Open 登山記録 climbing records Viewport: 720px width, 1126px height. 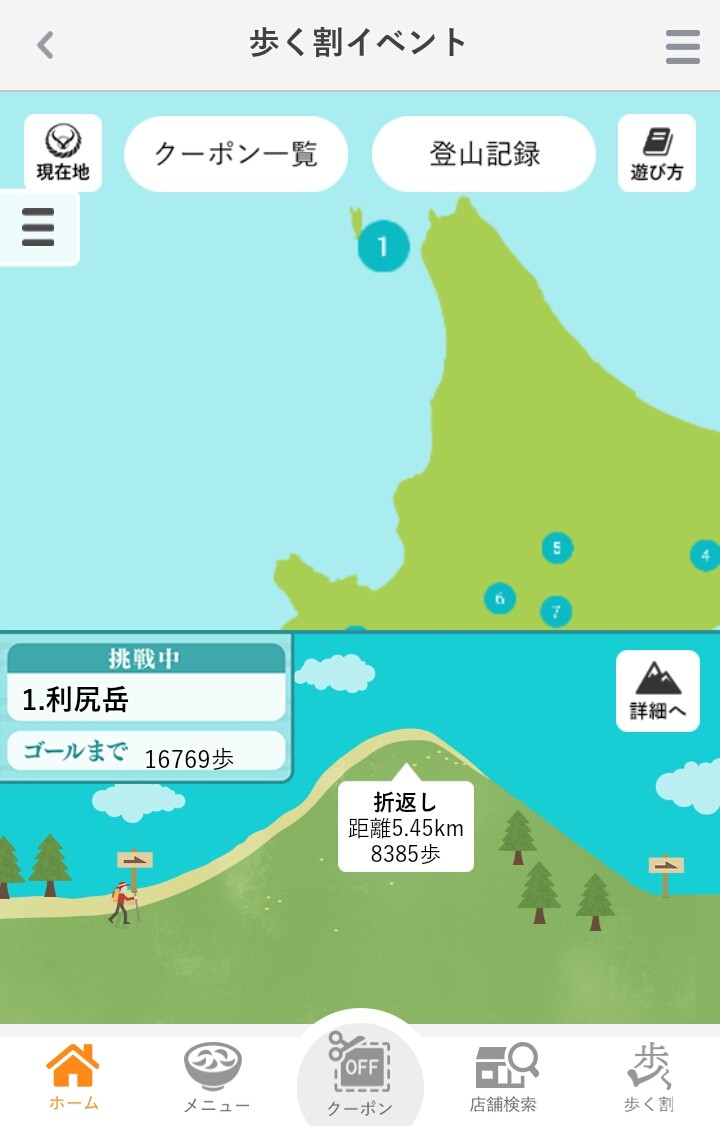tap(484, 154)
